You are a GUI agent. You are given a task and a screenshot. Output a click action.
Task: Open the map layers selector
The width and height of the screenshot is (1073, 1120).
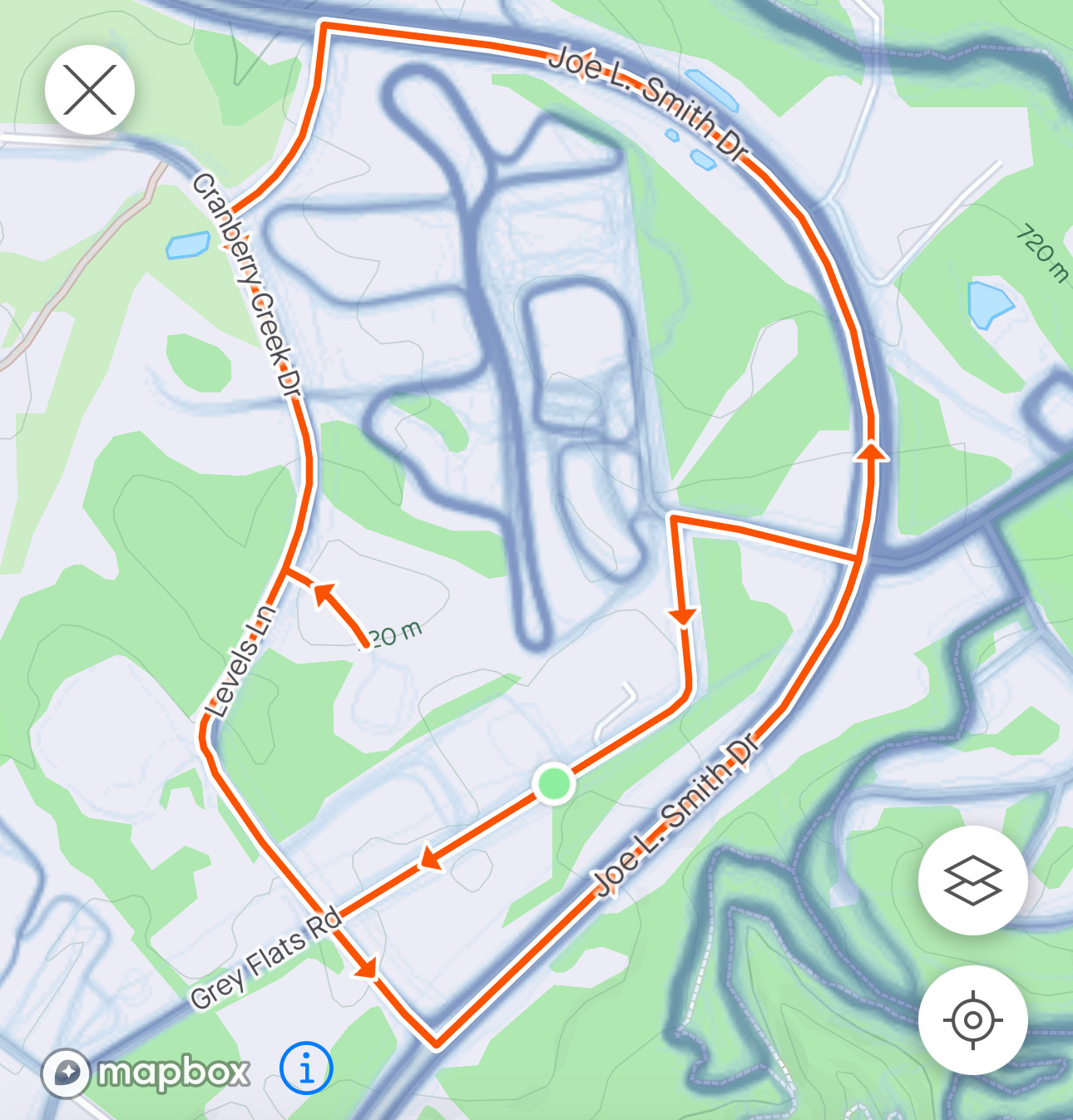pyautogui.click(x=972, y=880)
